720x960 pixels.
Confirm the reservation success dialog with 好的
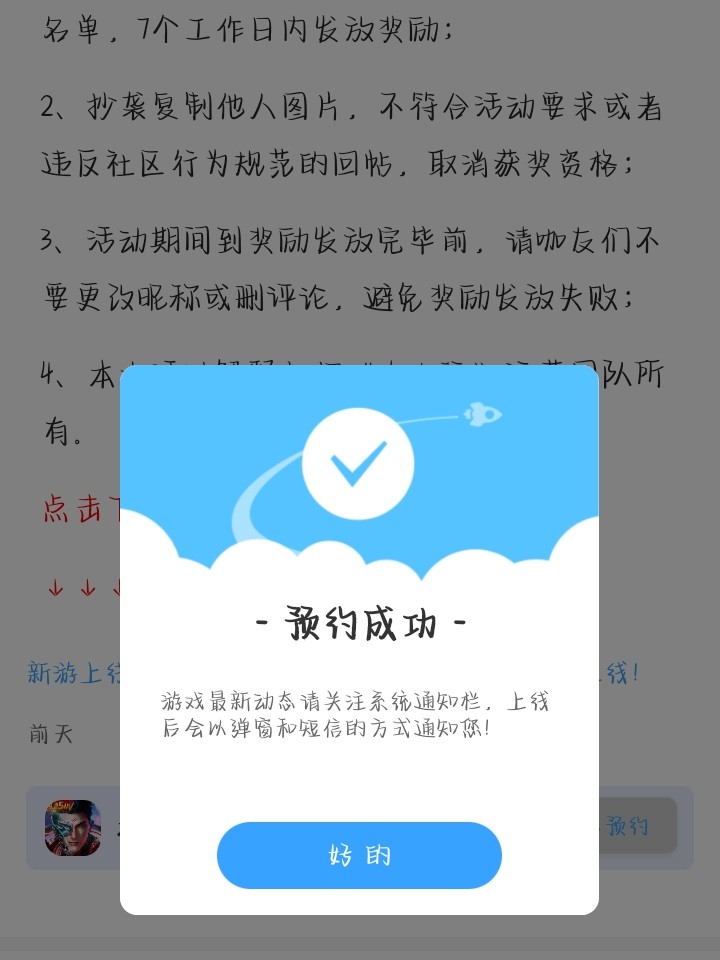point(359,855)
